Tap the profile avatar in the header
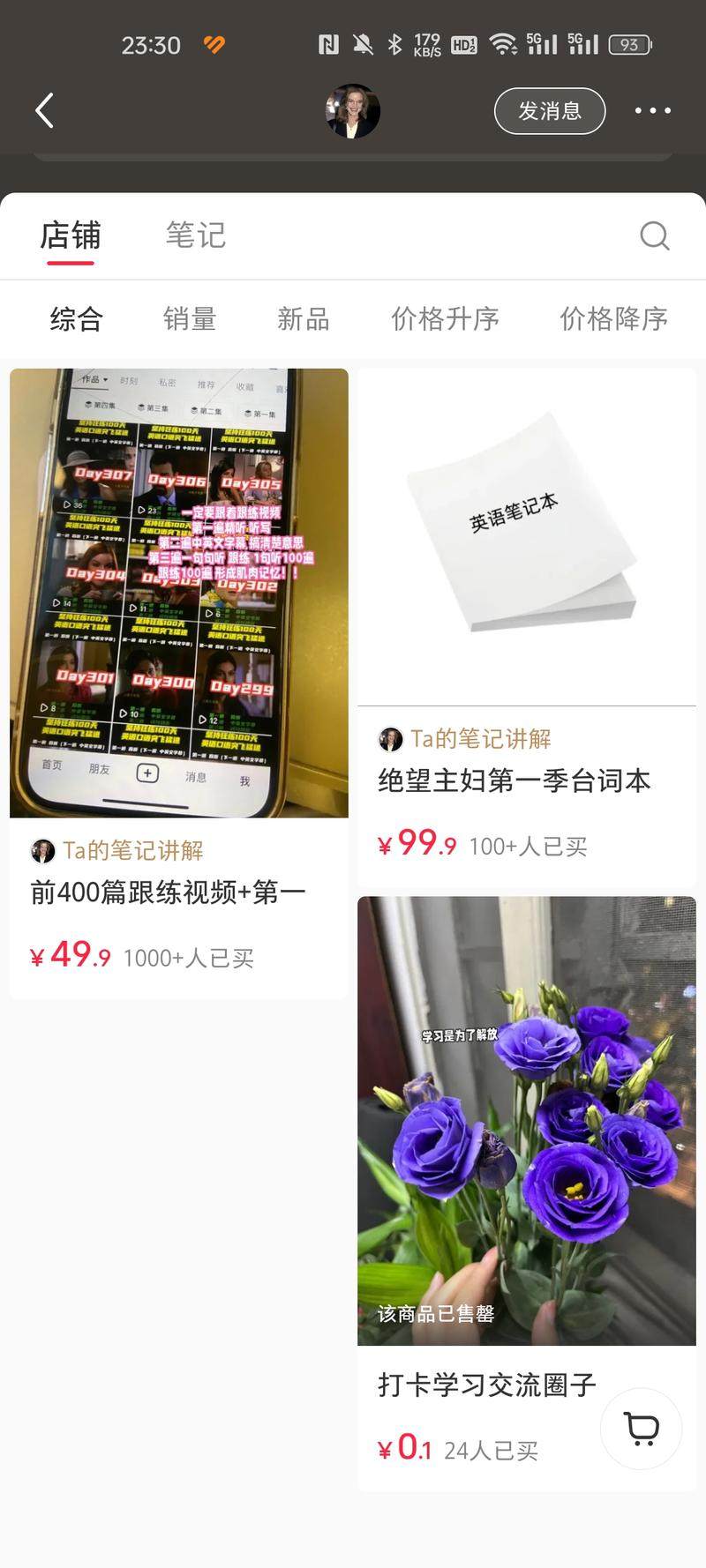The height and width of the screenshot is (1568, 706). [x=353, y=111]
